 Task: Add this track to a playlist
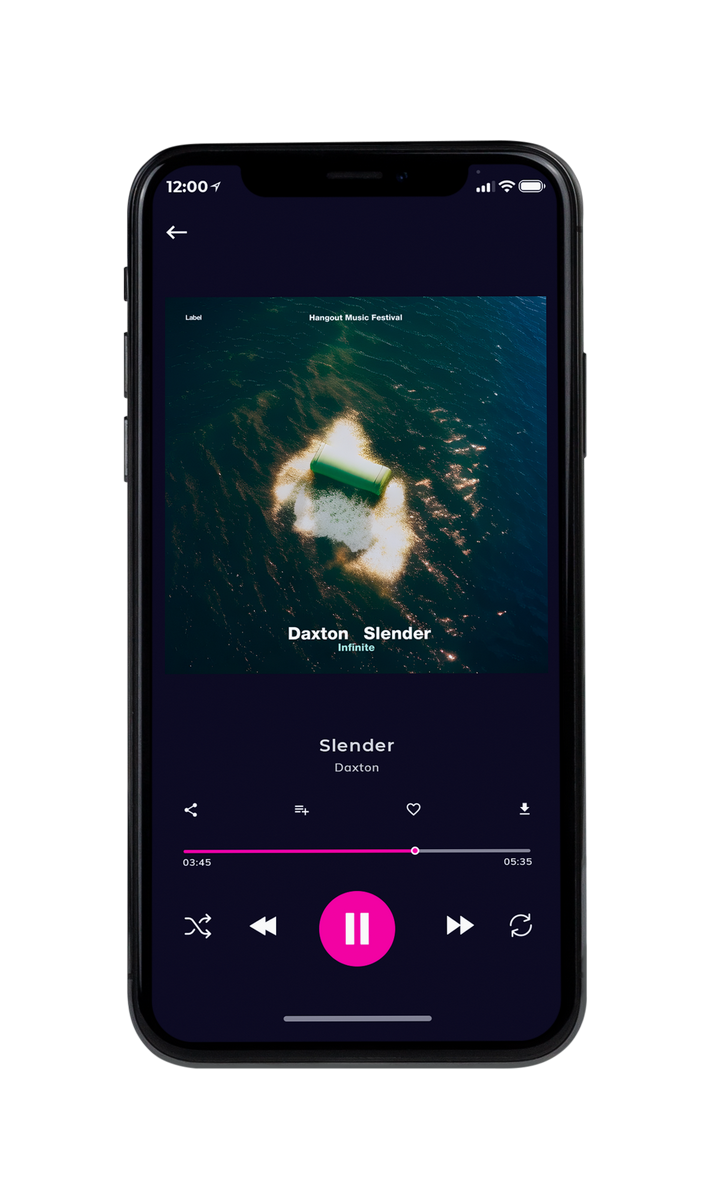[x=301, y=810]
